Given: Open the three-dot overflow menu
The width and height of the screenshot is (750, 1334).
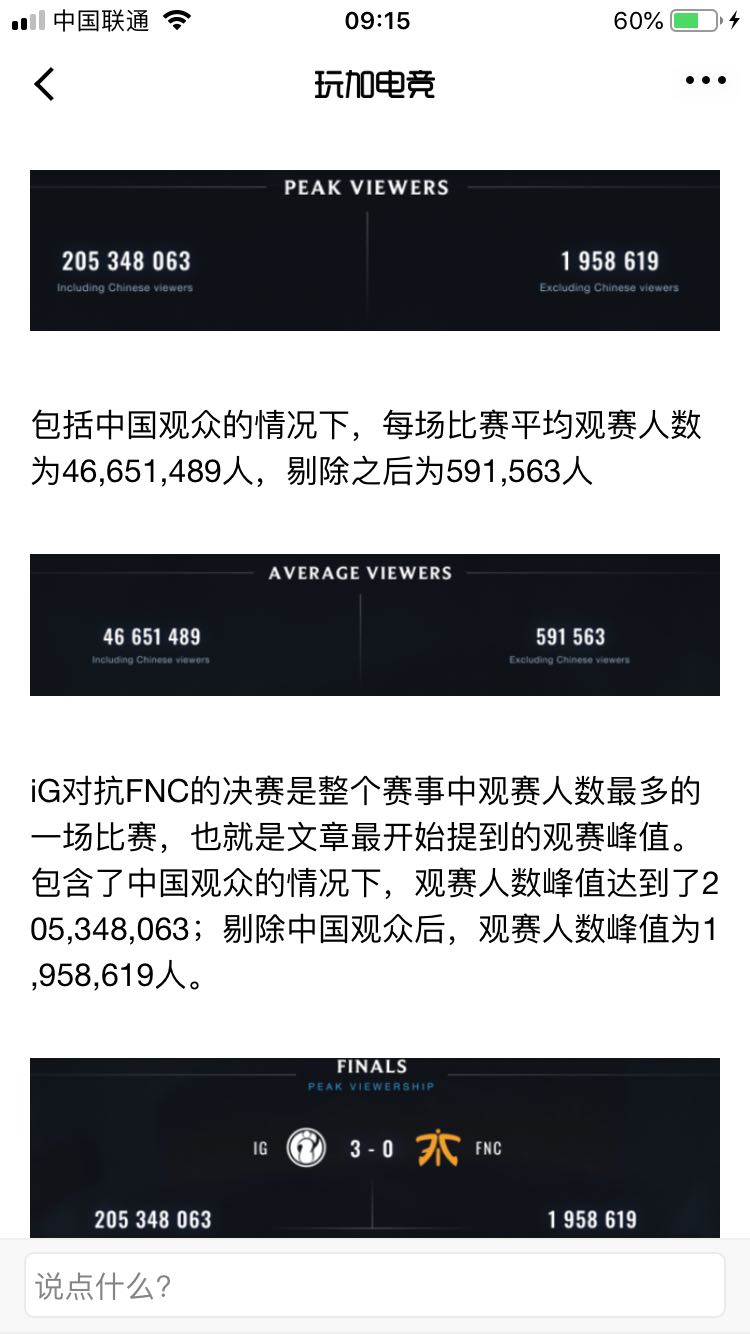Looking at the screenshot, I should [706, 81].
